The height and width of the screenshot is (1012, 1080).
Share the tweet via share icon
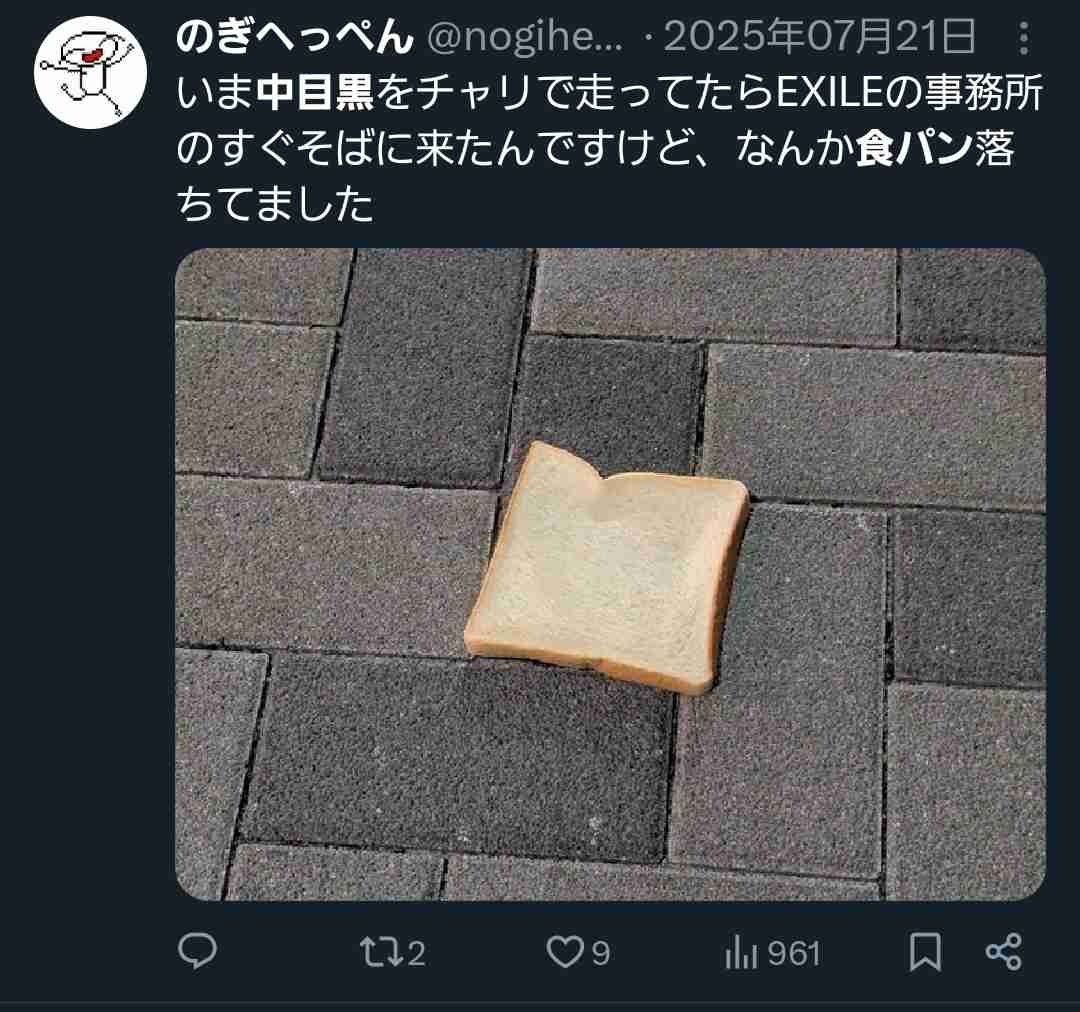pyautogui.click(x=1003, y=952)
